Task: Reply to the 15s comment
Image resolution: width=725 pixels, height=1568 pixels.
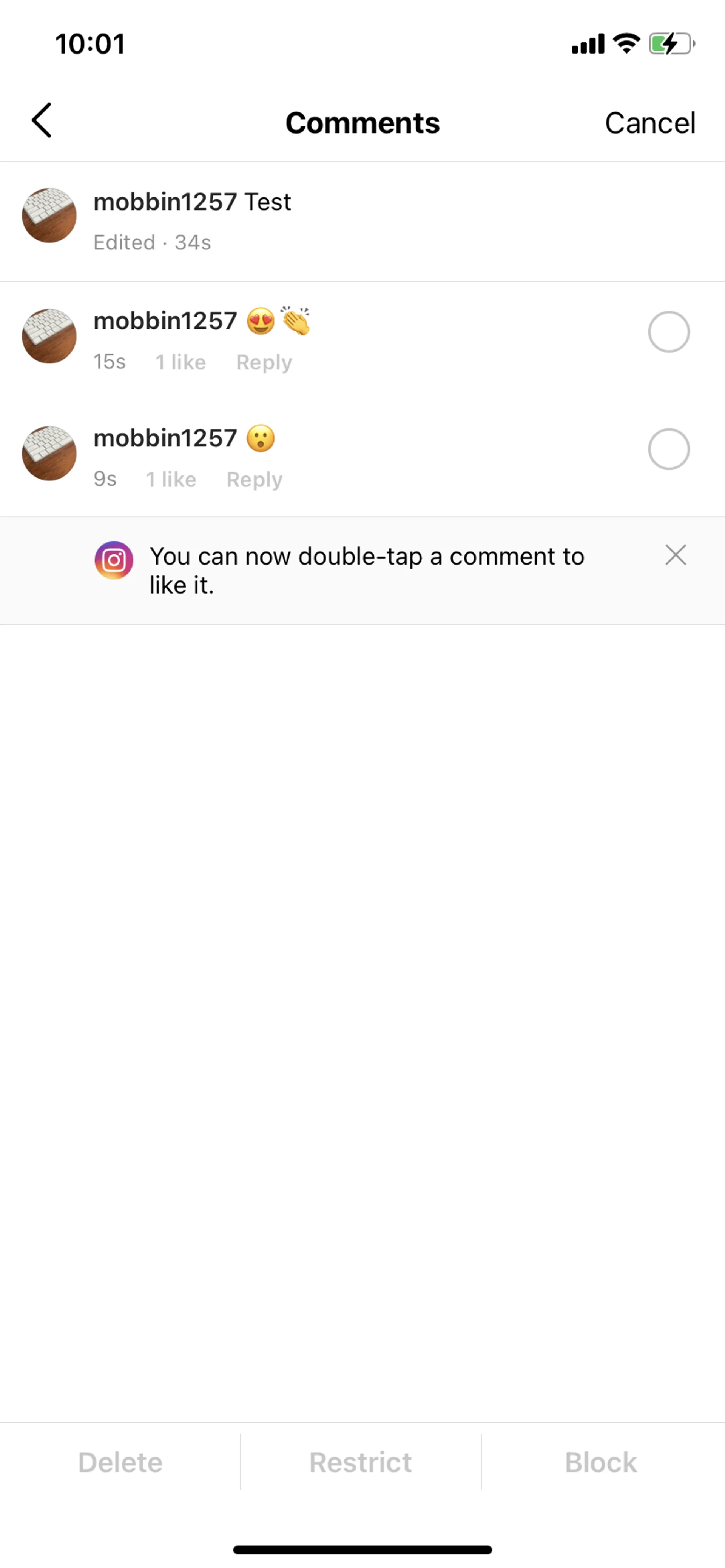Action: coord(264,362)
